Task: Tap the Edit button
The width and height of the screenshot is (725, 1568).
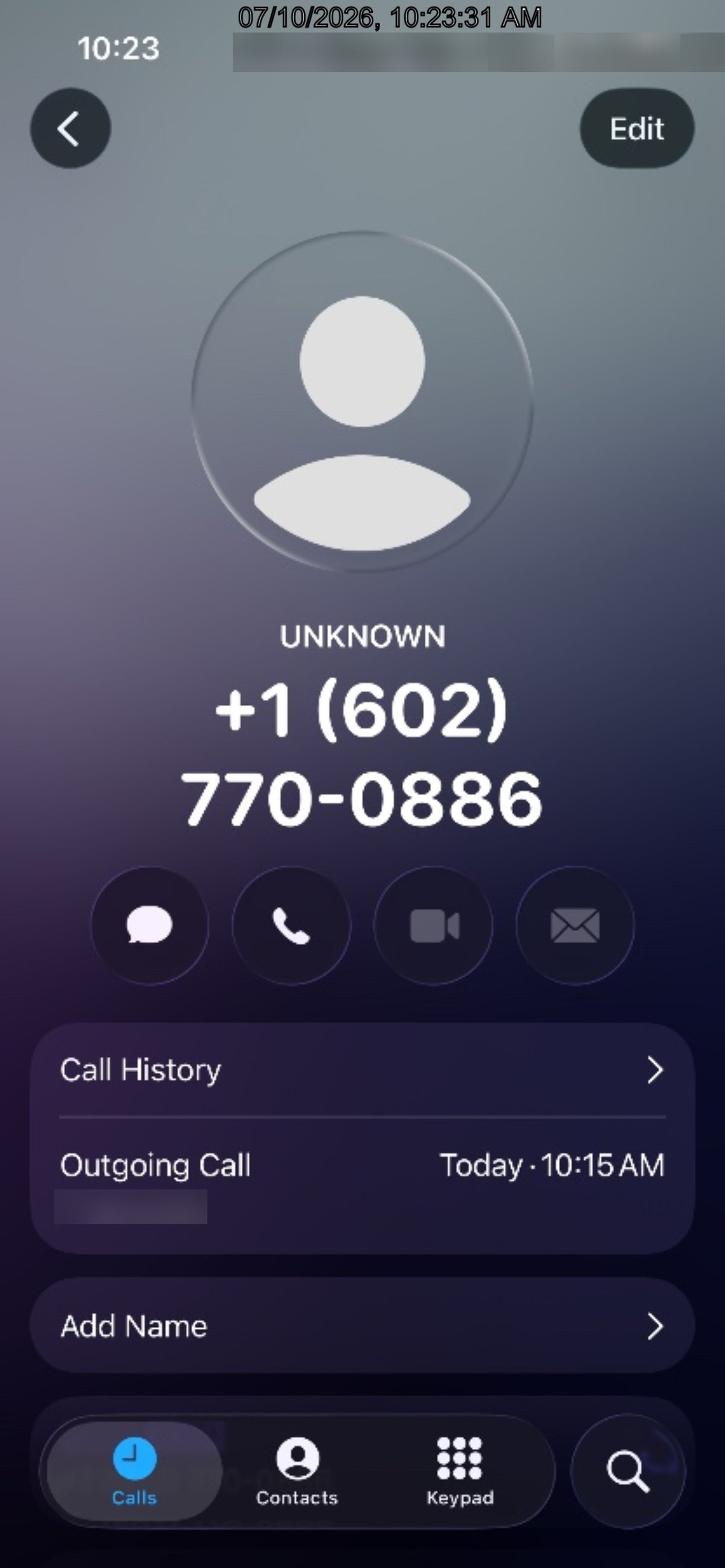Action: [x=637, y=129]
